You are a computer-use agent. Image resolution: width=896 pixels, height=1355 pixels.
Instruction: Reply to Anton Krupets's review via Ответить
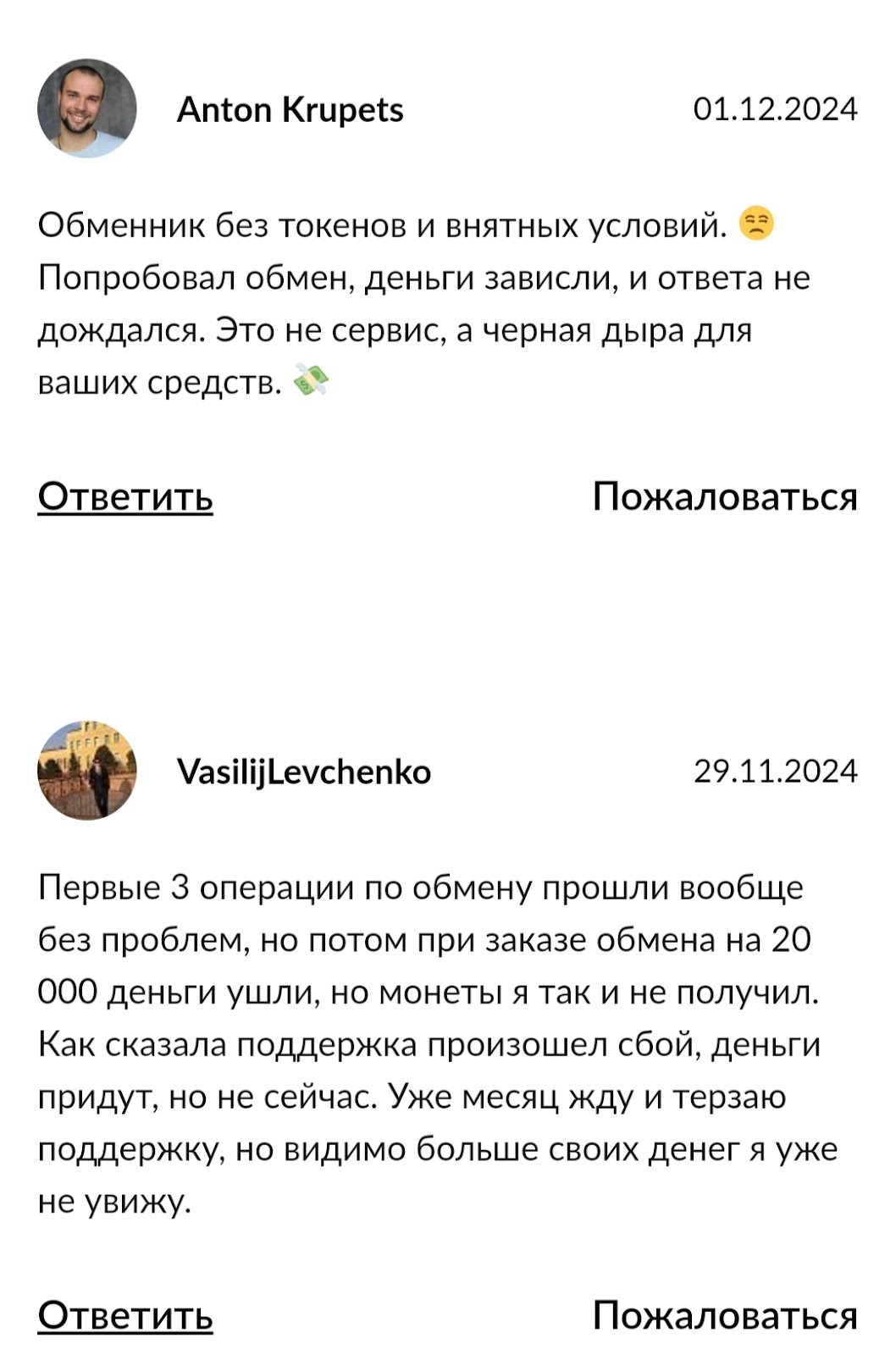126,495
